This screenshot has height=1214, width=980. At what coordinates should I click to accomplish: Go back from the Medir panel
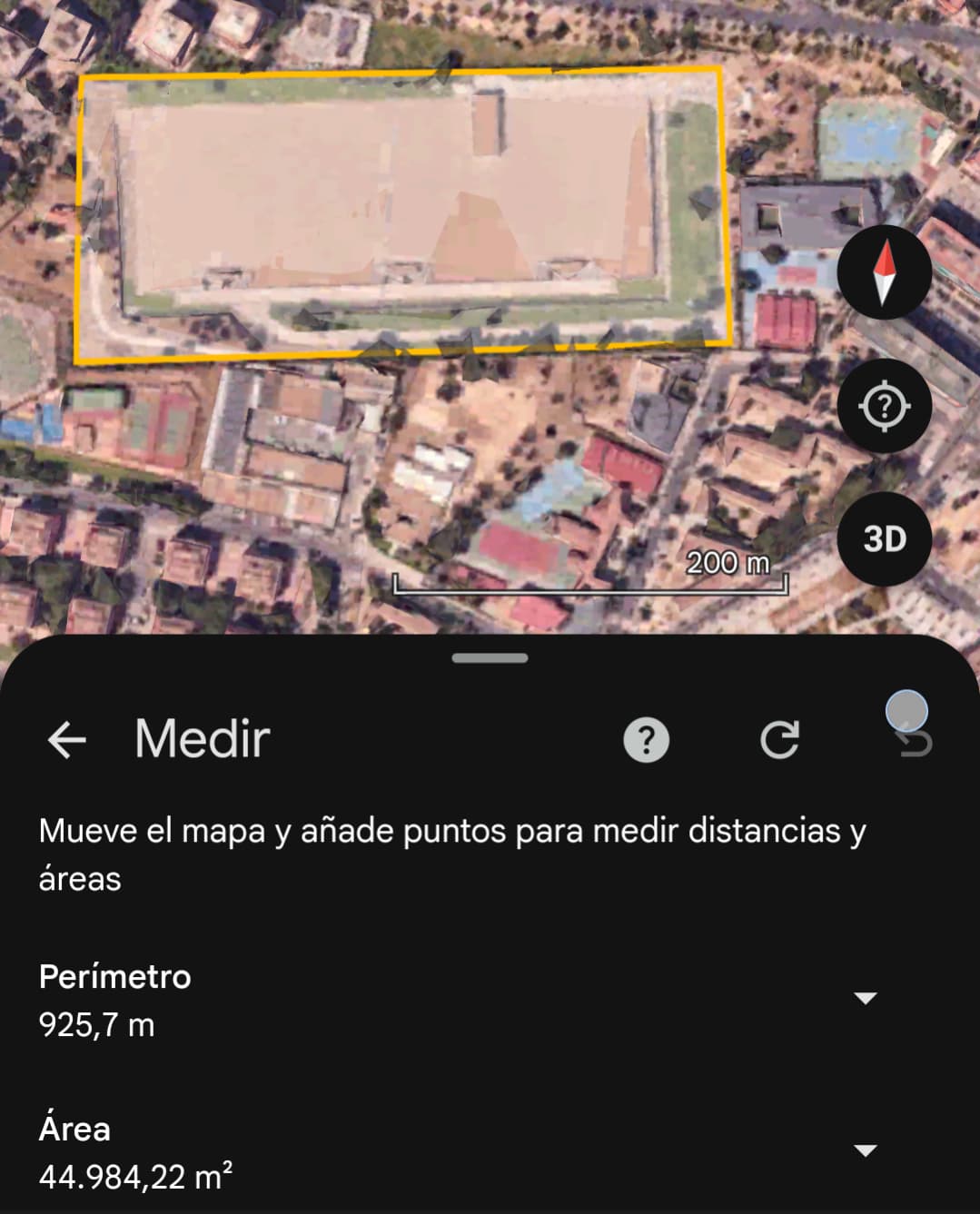click(66, 740)
